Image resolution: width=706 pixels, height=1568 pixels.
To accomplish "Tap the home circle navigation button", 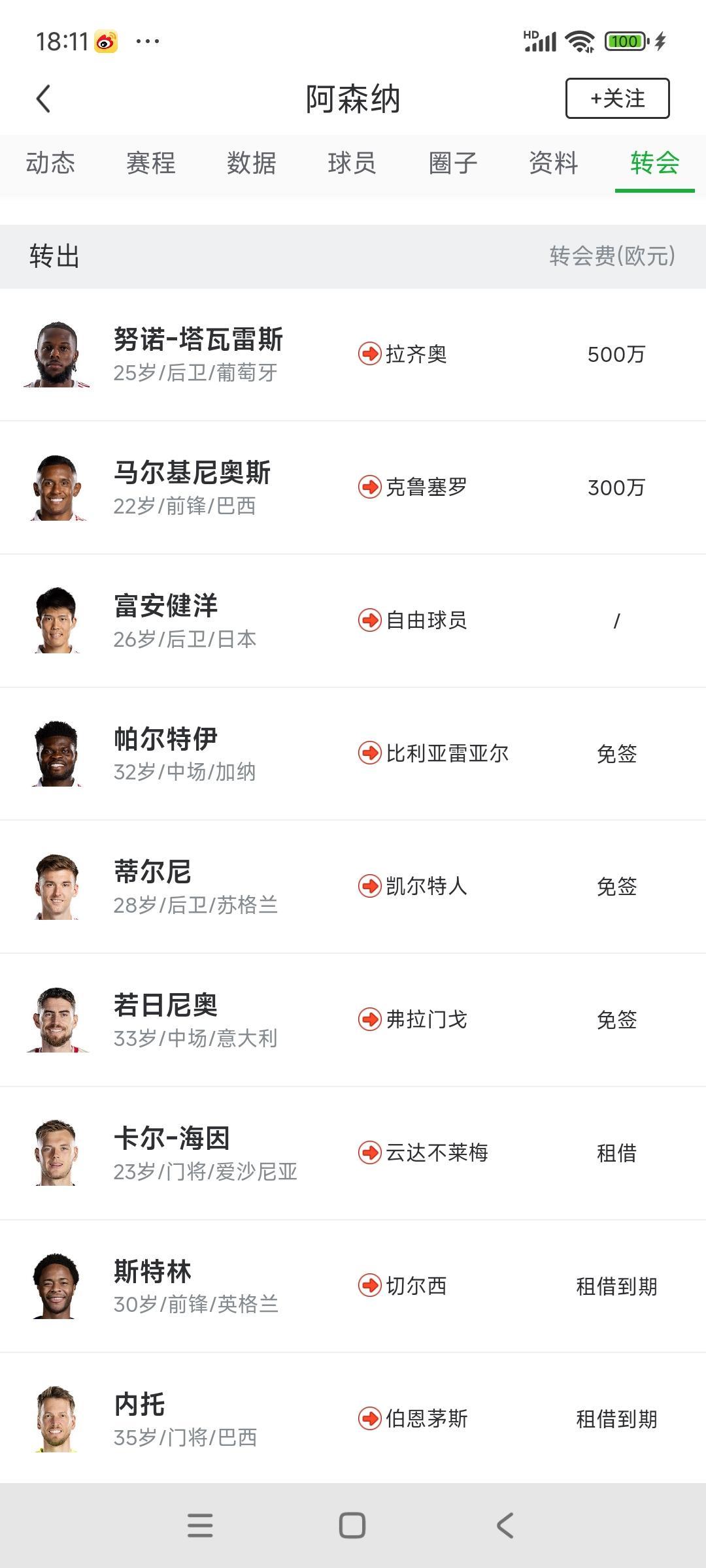I will tap(352, 1526).
